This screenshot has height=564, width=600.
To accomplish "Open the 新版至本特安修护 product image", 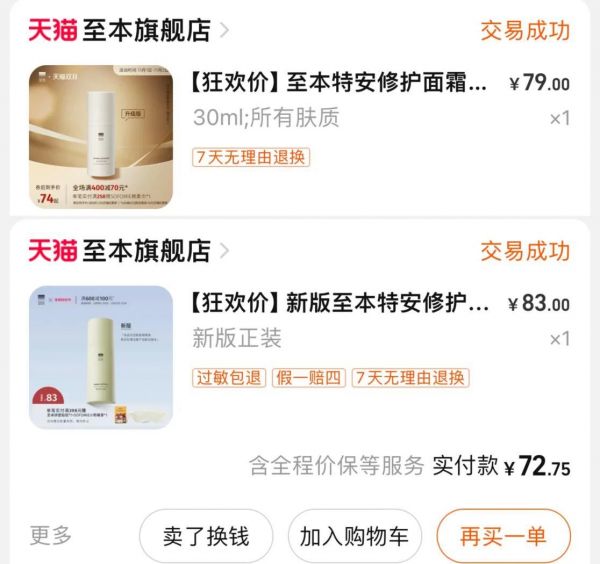I will point(100,357).
